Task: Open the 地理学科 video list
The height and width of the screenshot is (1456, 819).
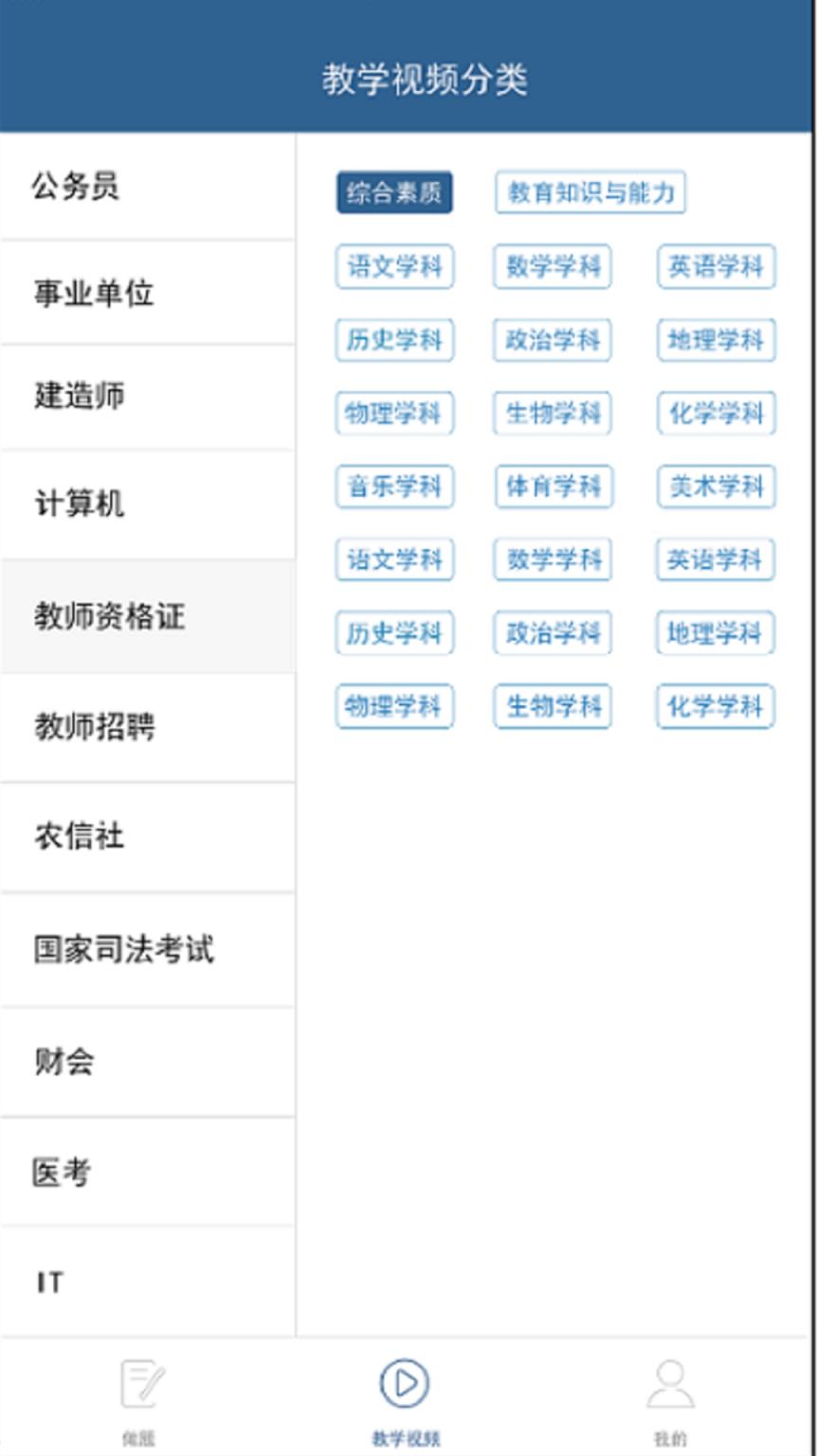Action: pyautogui.click(x=715, y=340)
